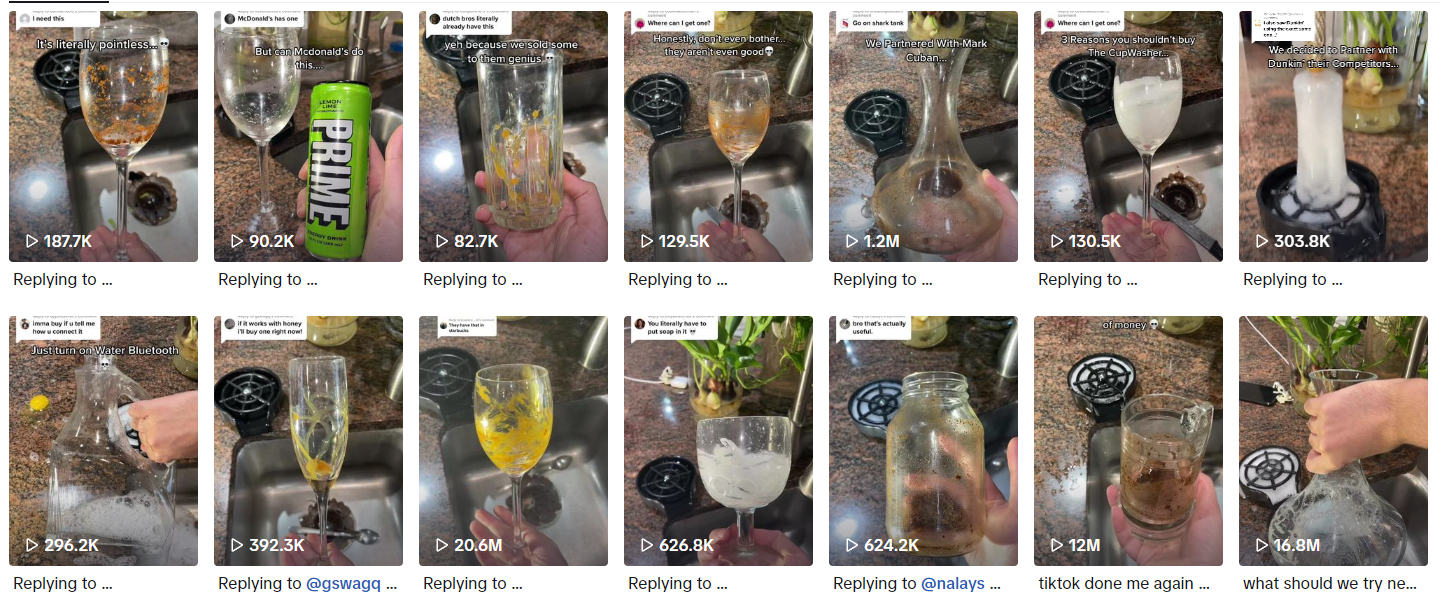Screen dimensions: 1440x604
Task: Play the video with 20.6M views
Action: 513,441
